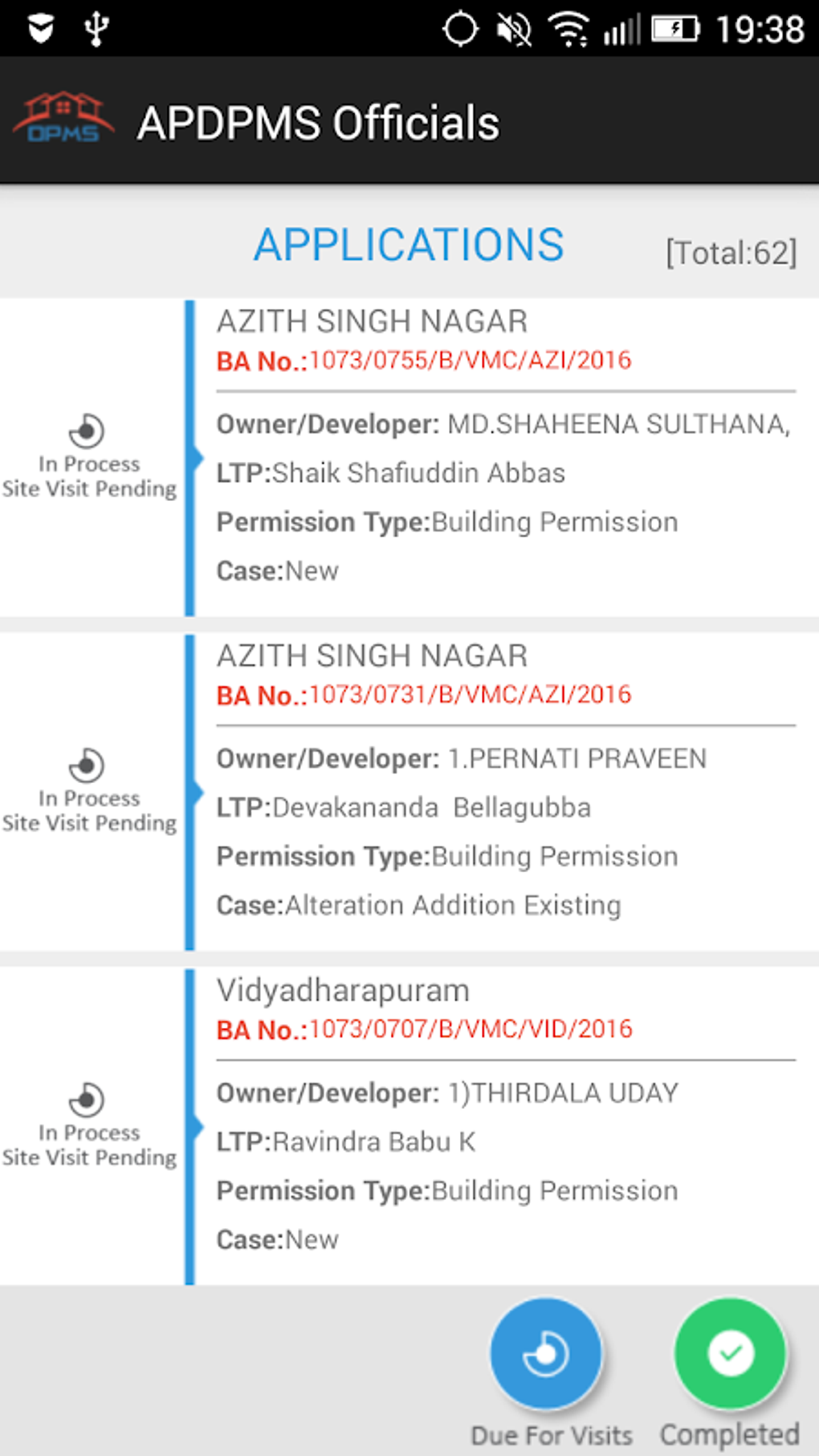Tap the APDPMS logo in the header
The image size is (819, 1456).
pyautogui.click(x=63, y=120)
